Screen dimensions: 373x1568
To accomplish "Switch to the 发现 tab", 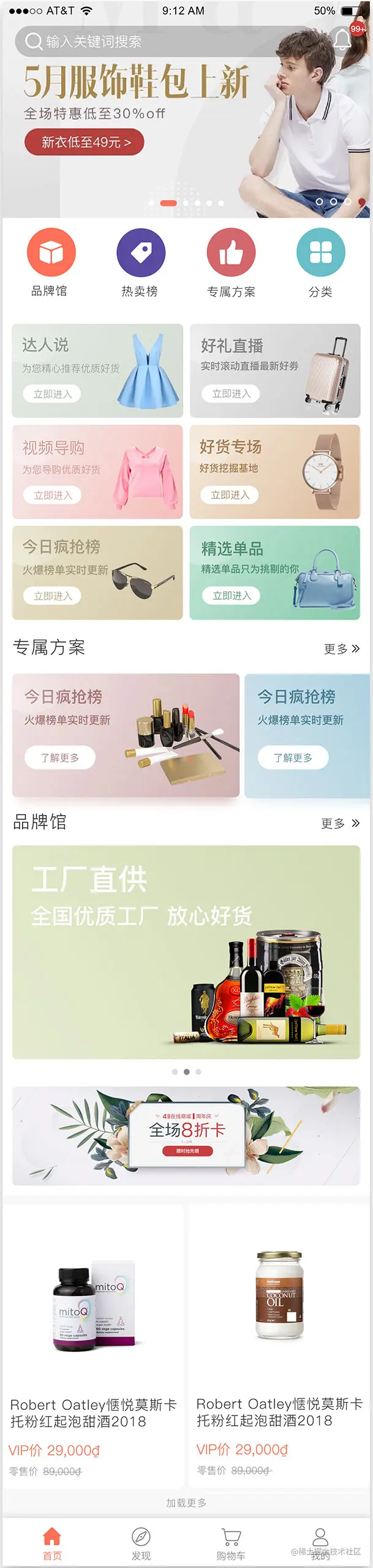I will [x=141, y=1543].
